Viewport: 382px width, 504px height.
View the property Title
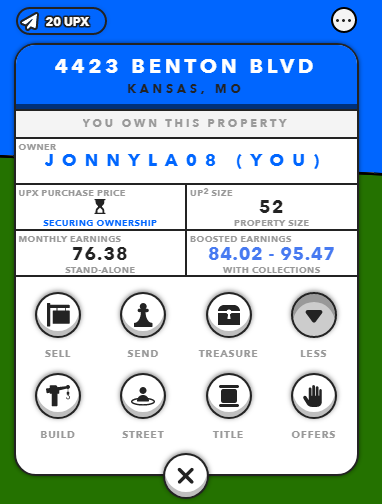(x=229, y=396)
